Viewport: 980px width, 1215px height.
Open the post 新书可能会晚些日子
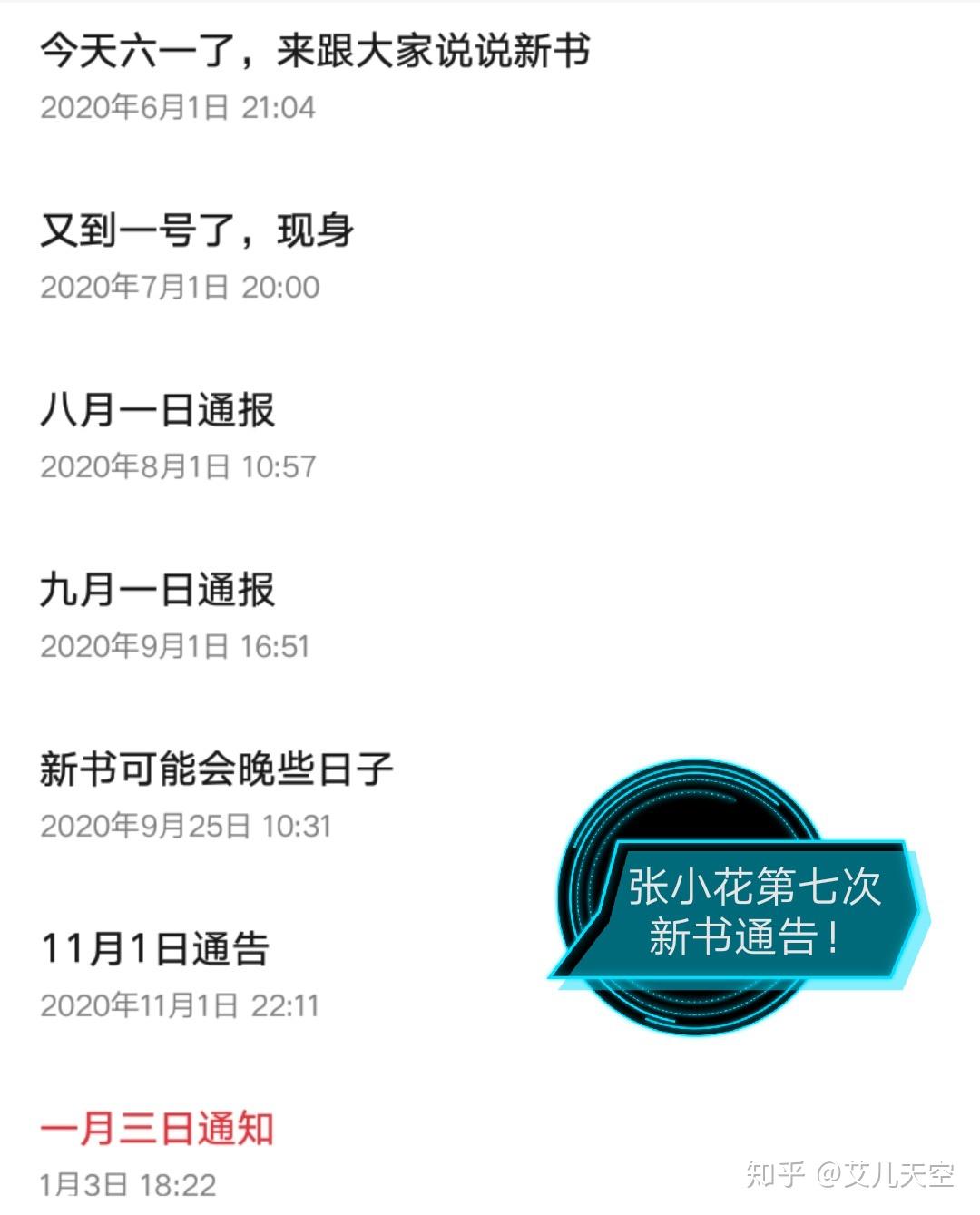pos(216,769)
